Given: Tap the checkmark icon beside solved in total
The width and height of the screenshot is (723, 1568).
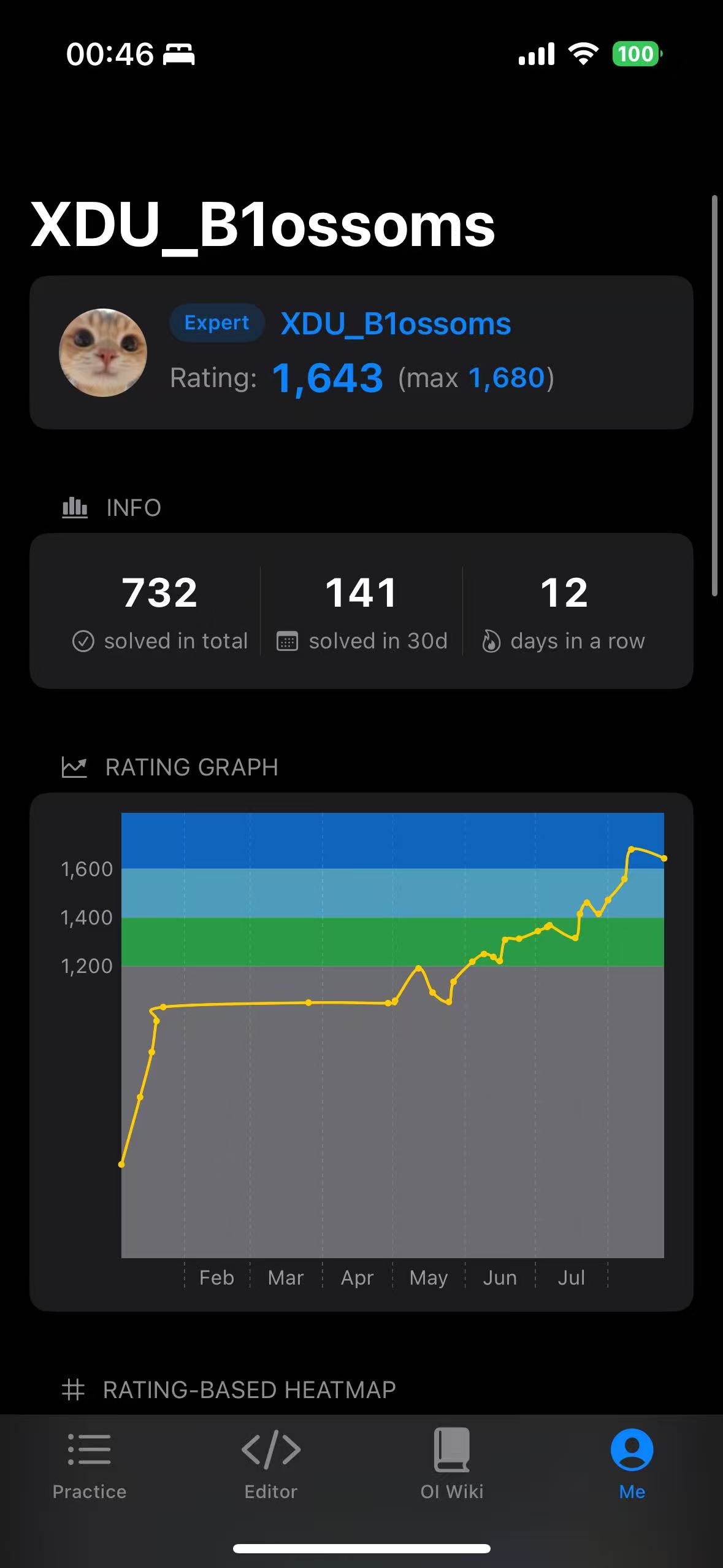Looking at the screenshot, I should coord(83,640).
